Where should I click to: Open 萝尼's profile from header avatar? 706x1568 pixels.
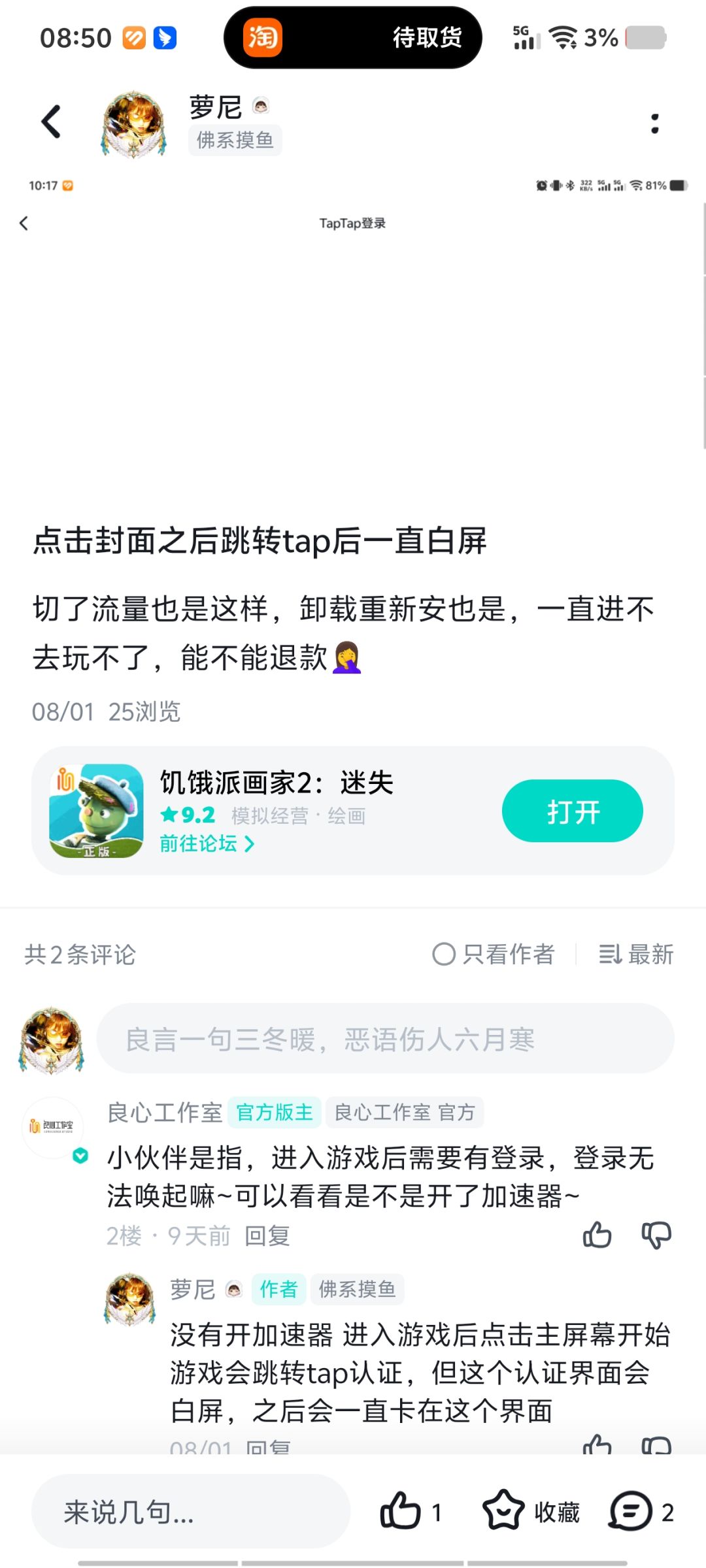pos(133,124)
